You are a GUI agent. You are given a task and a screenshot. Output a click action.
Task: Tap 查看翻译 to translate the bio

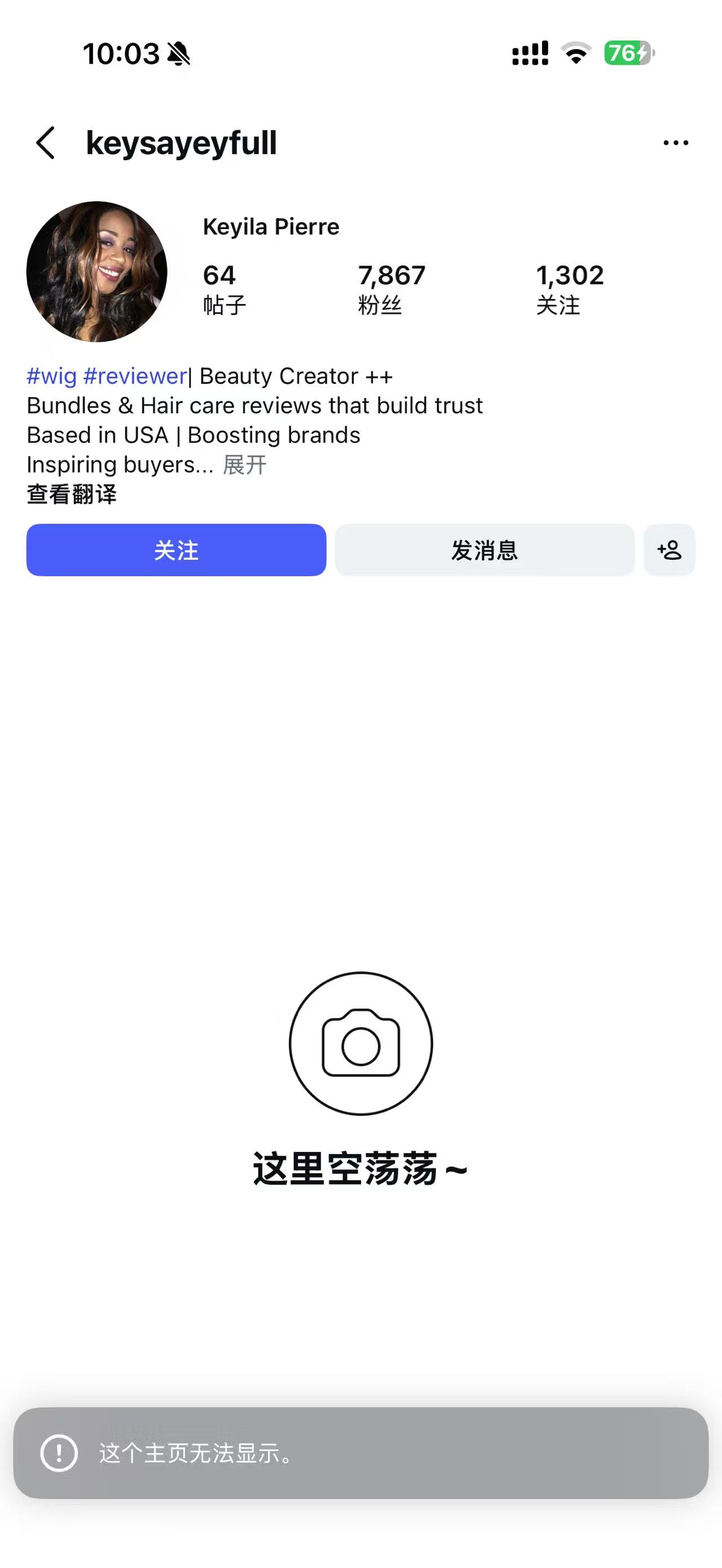[71, 495]
